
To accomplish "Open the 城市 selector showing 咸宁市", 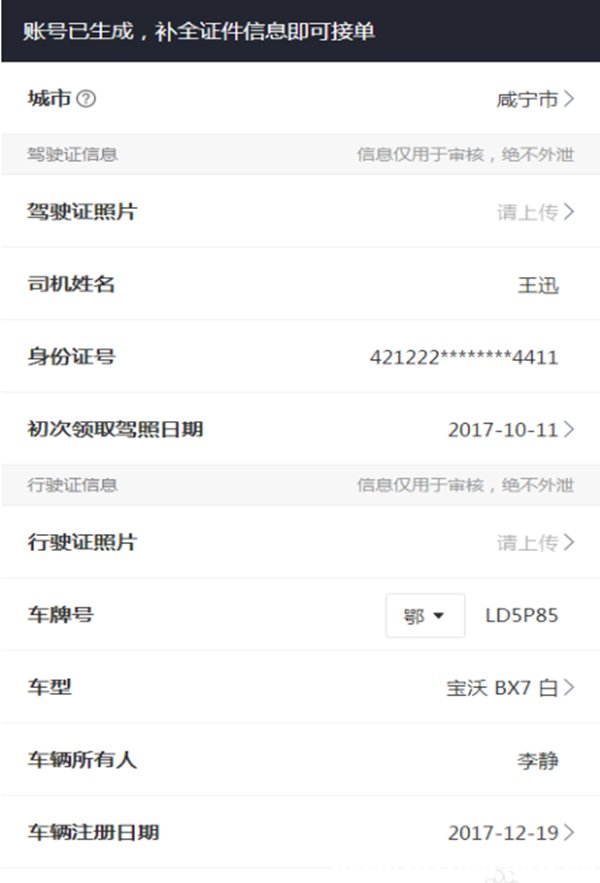I will coord(534,99).
